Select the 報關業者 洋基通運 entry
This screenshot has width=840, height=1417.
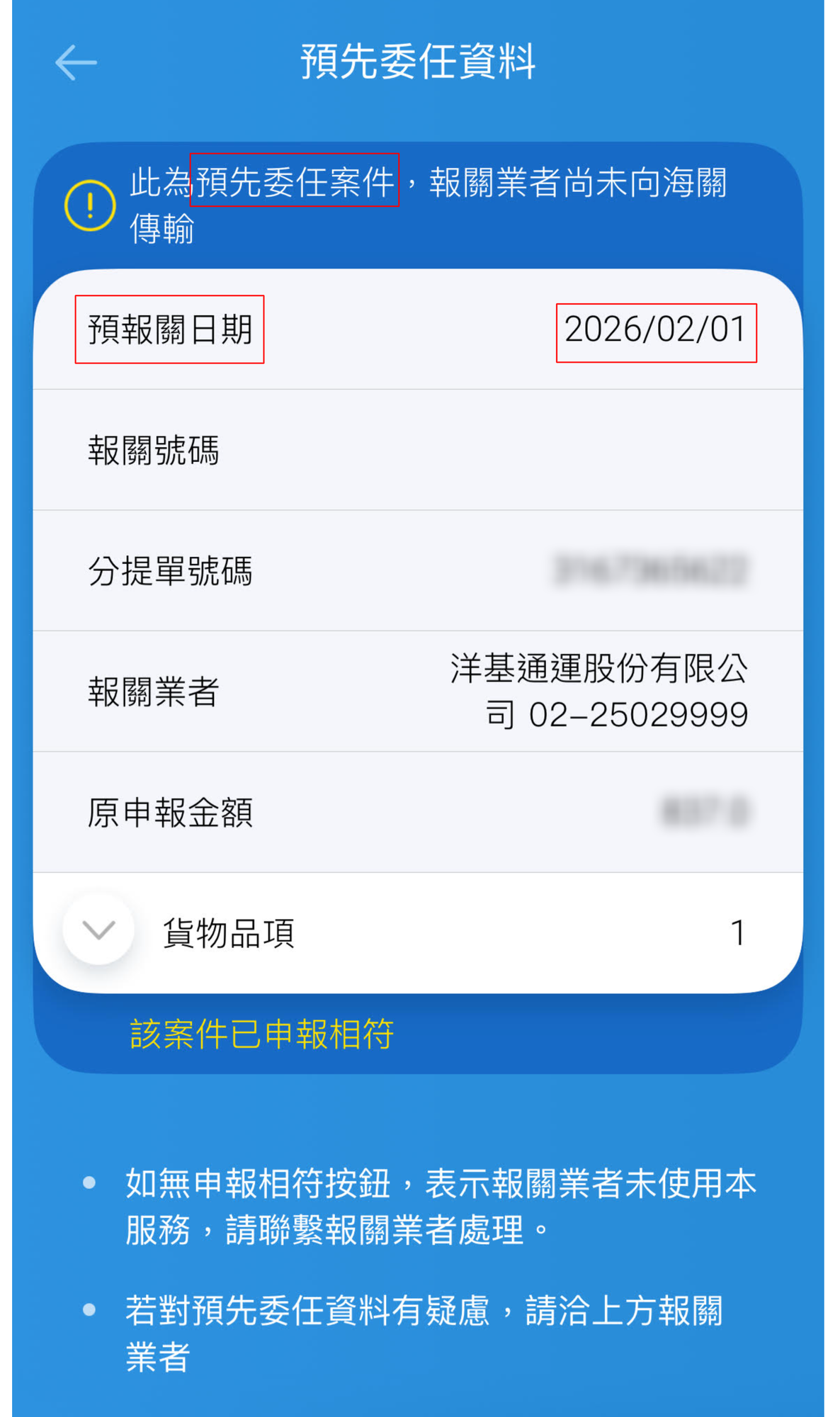click(x=598, y=667)
